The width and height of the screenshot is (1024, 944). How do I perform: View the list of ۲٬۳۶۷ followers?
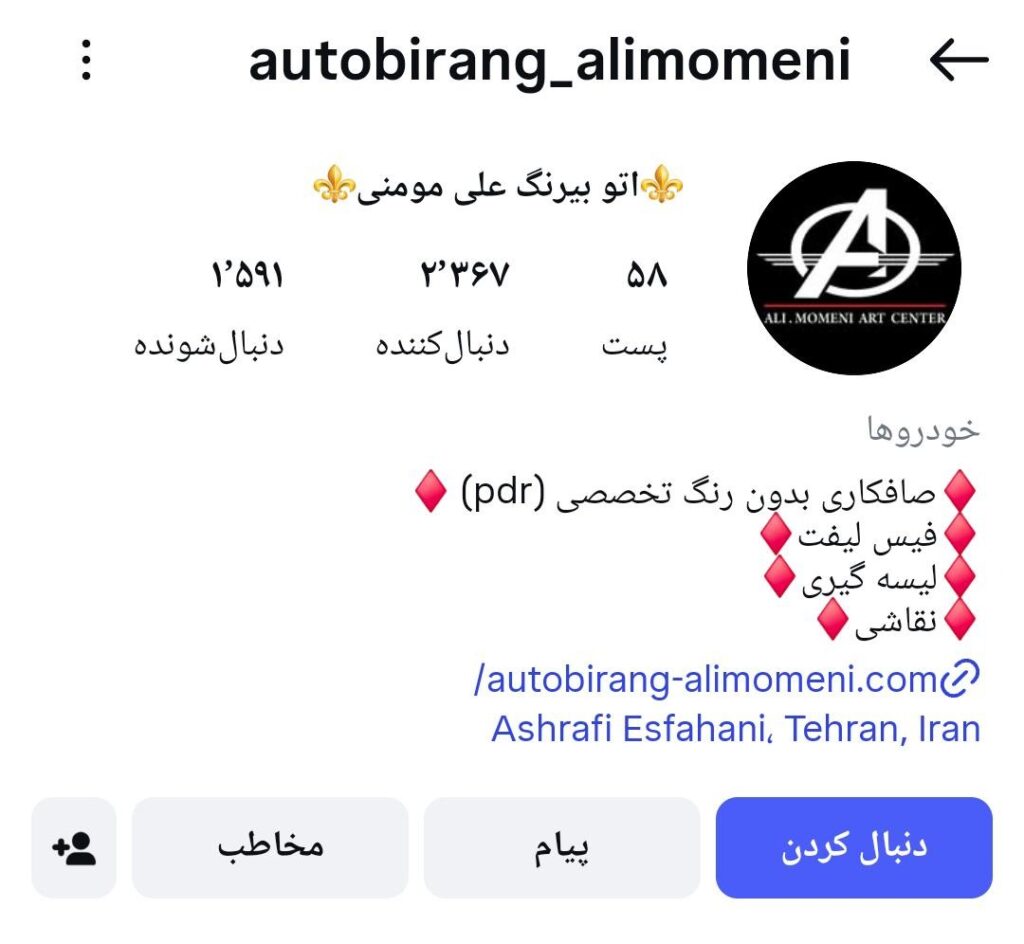coord(443,308)
